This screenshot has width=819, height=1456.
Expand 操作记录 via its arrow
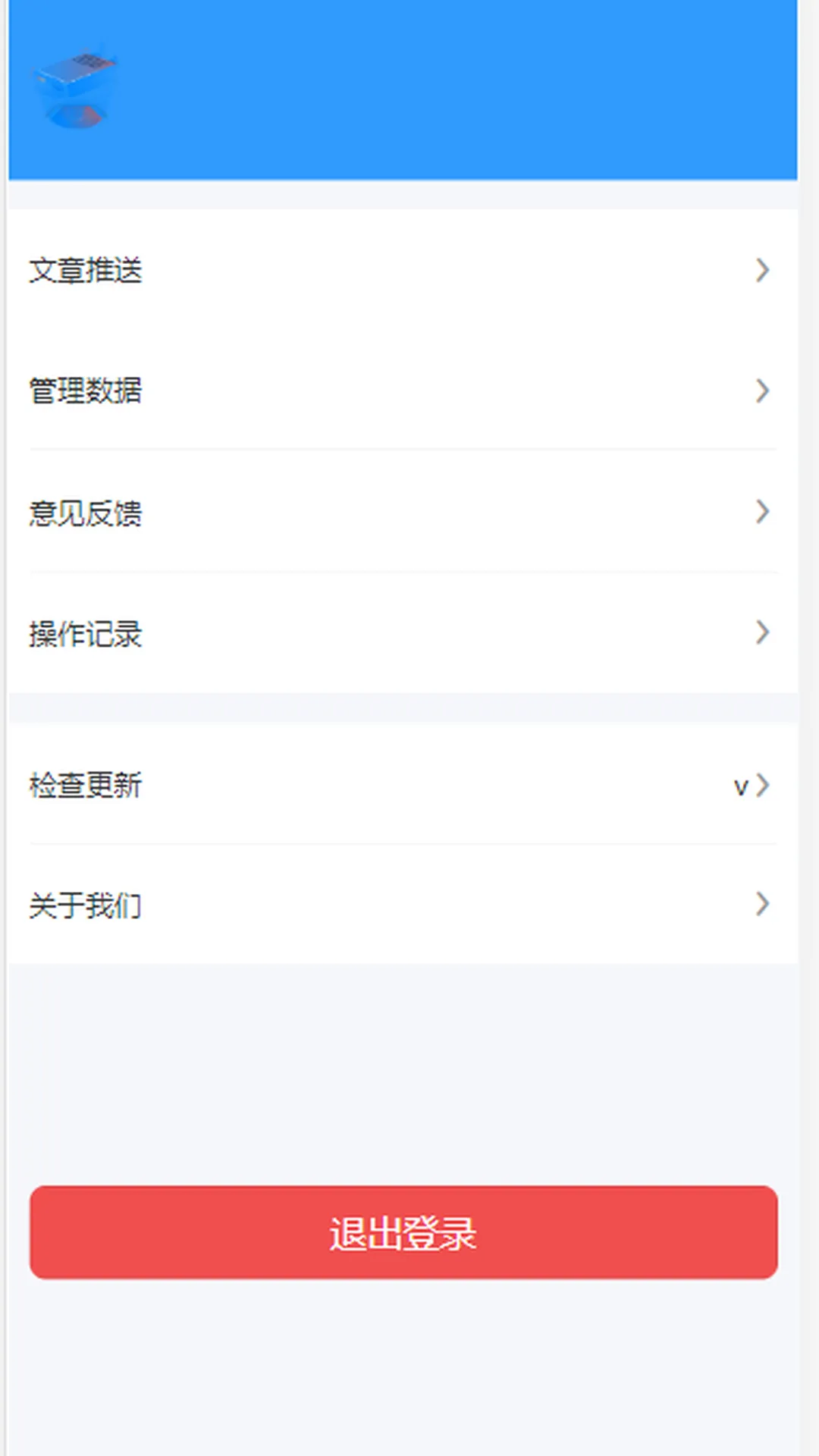coord(762,632)
